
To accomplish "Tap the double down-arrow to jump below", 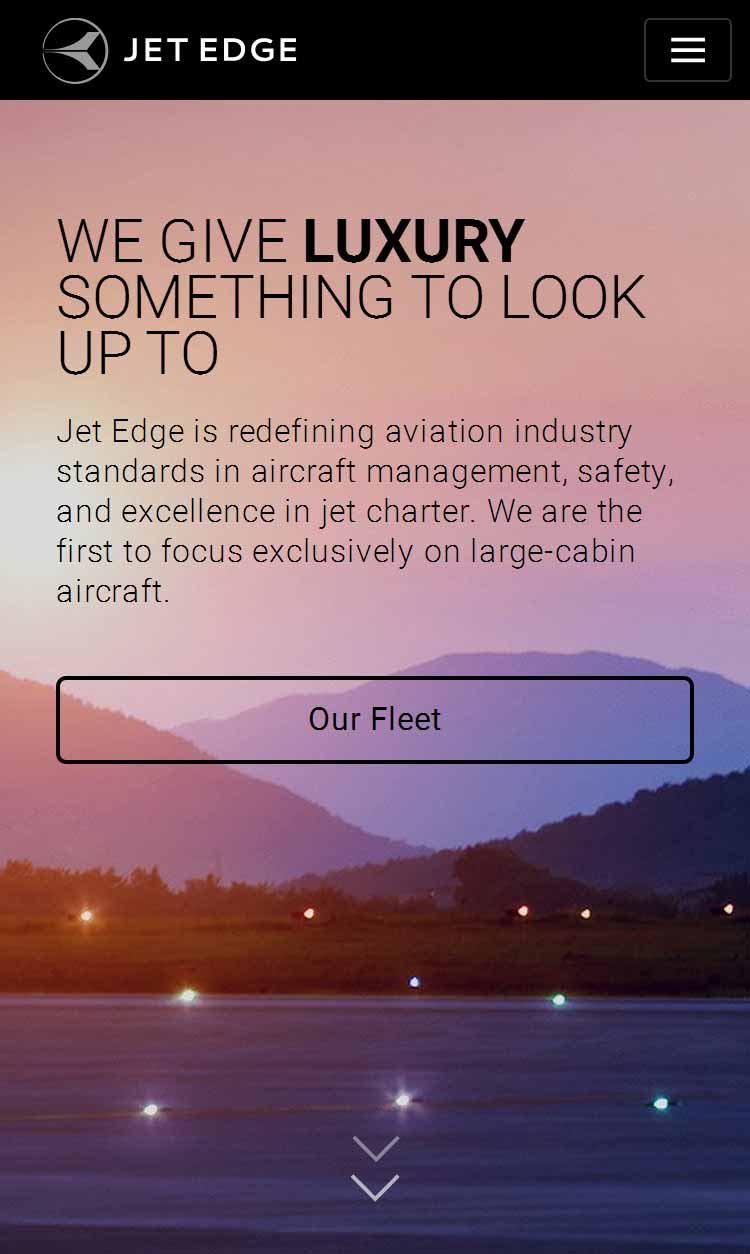I will [375, 1168].
